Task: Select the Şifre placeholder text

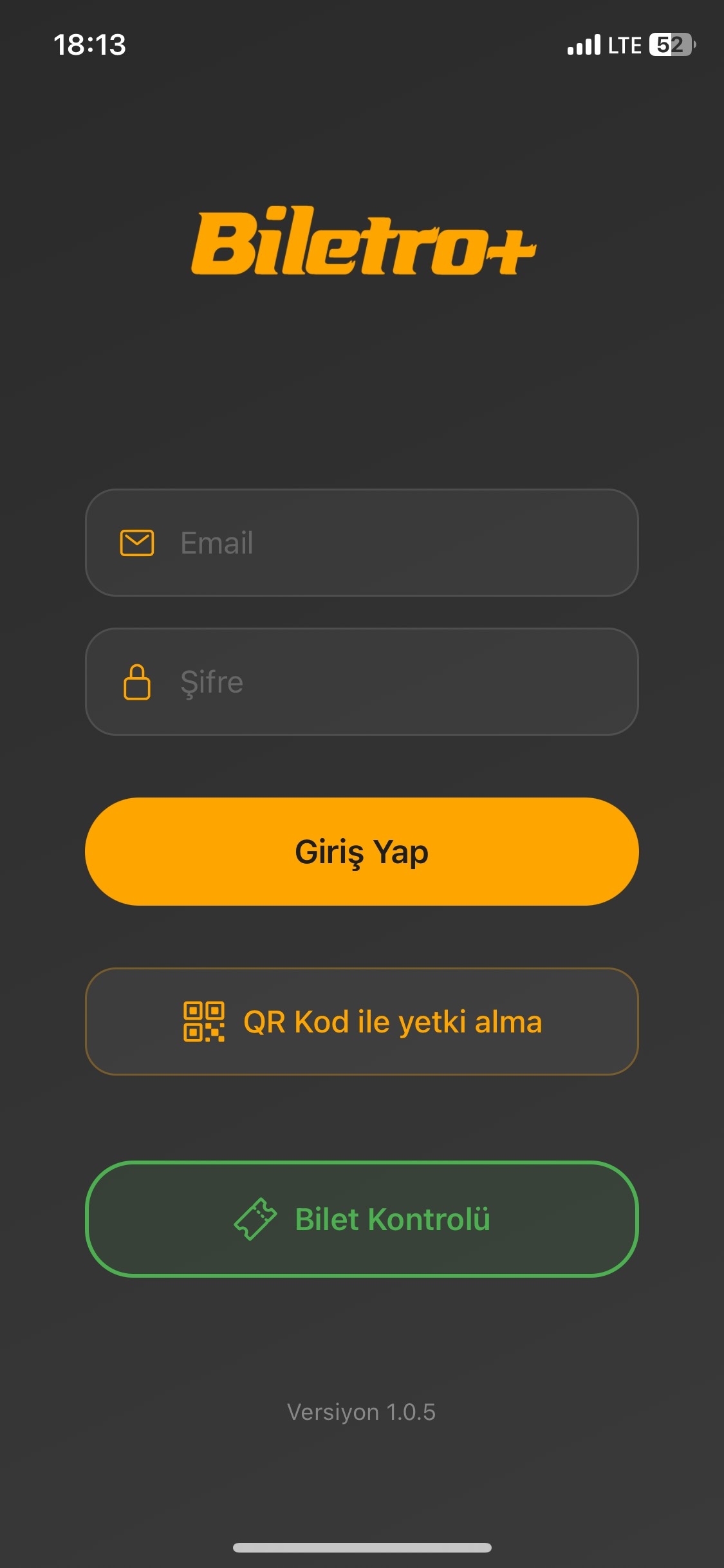Action: click(209, 681)
